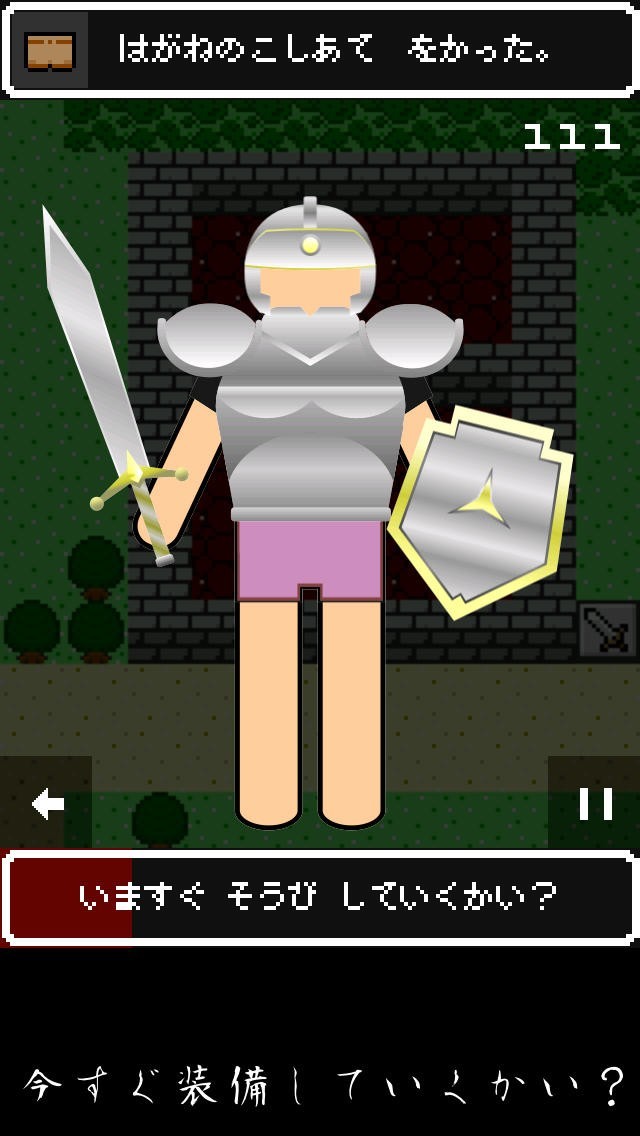Screen dimensions: 640x1136
Task: Advance the いますぐ そうび dialog box
Action: pyautogui.click(x=319, y=898)
